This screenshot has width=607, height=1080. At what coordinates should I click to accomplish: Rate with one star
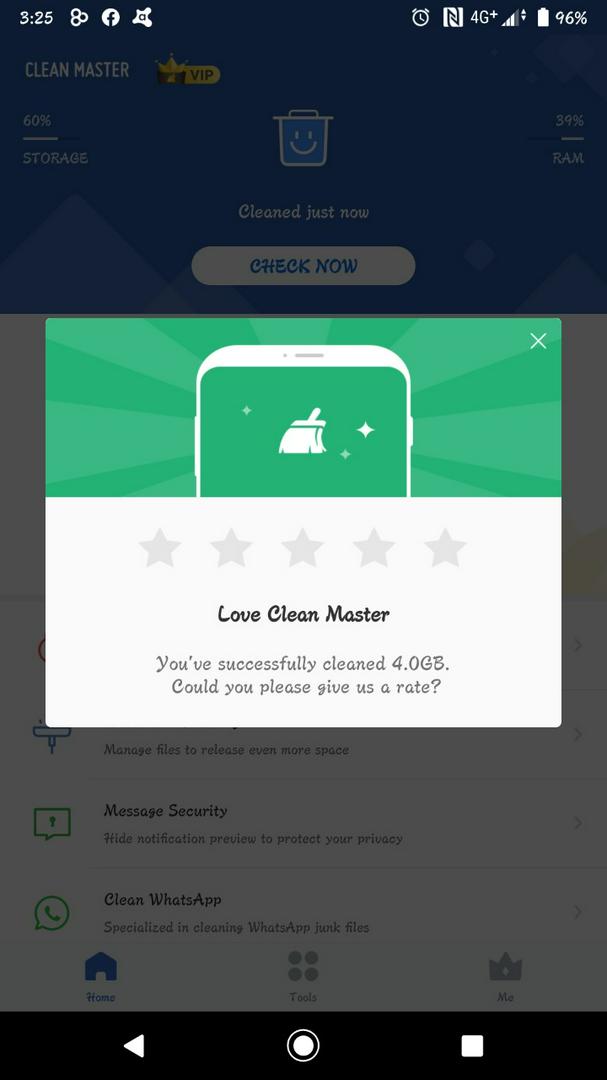click(160, 548)
